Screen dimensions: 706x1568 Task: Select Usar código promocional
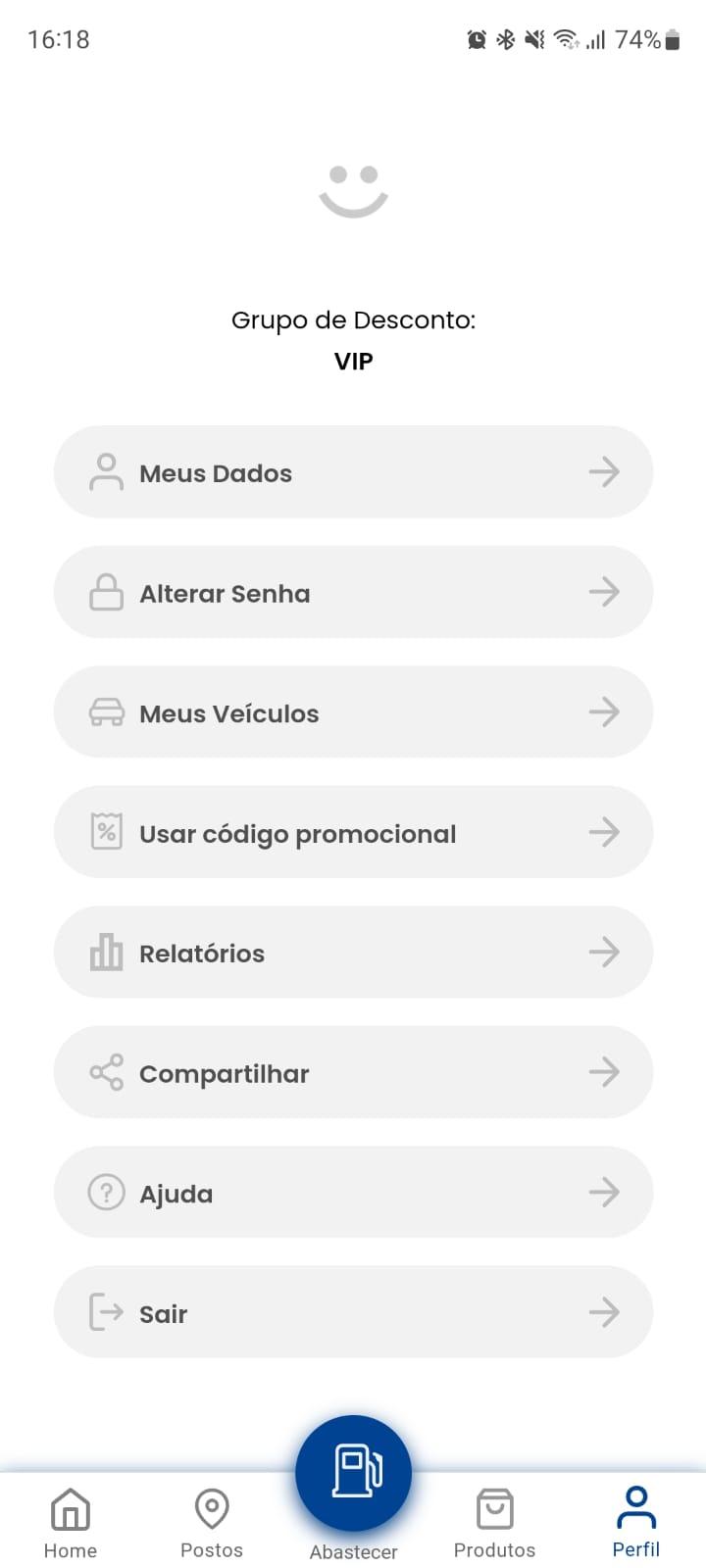(353, 832)
